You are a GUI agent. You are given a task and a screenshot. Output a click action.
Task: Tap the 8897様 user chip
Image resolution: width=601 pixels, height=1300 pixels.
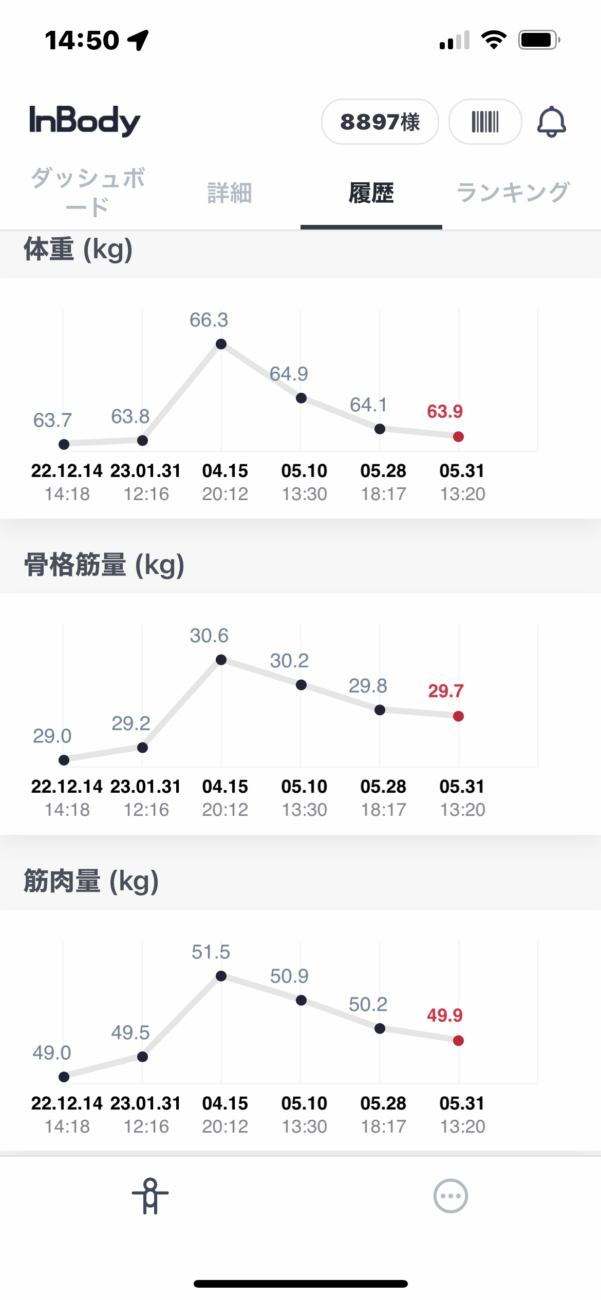tap(380, 123)
